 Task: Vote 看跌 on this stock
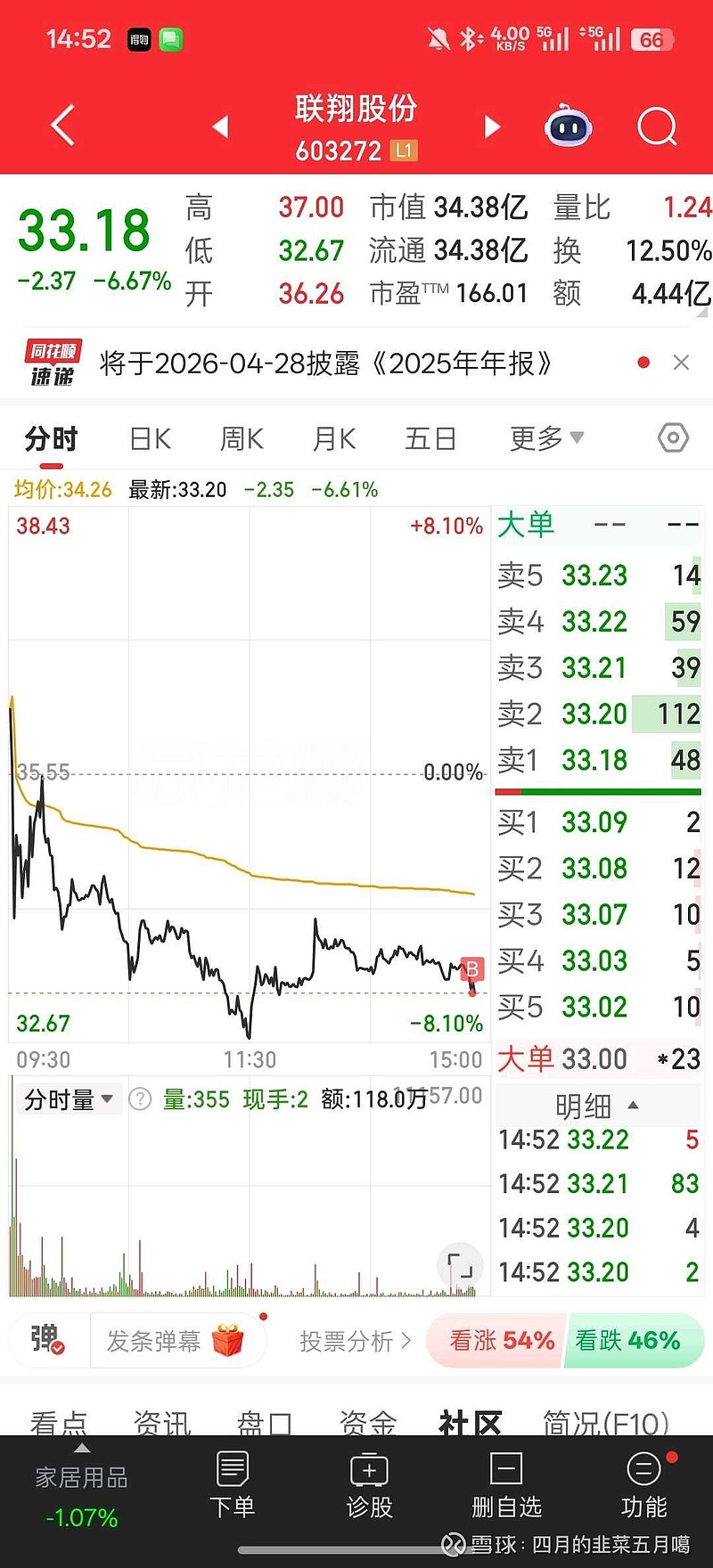629,1341
